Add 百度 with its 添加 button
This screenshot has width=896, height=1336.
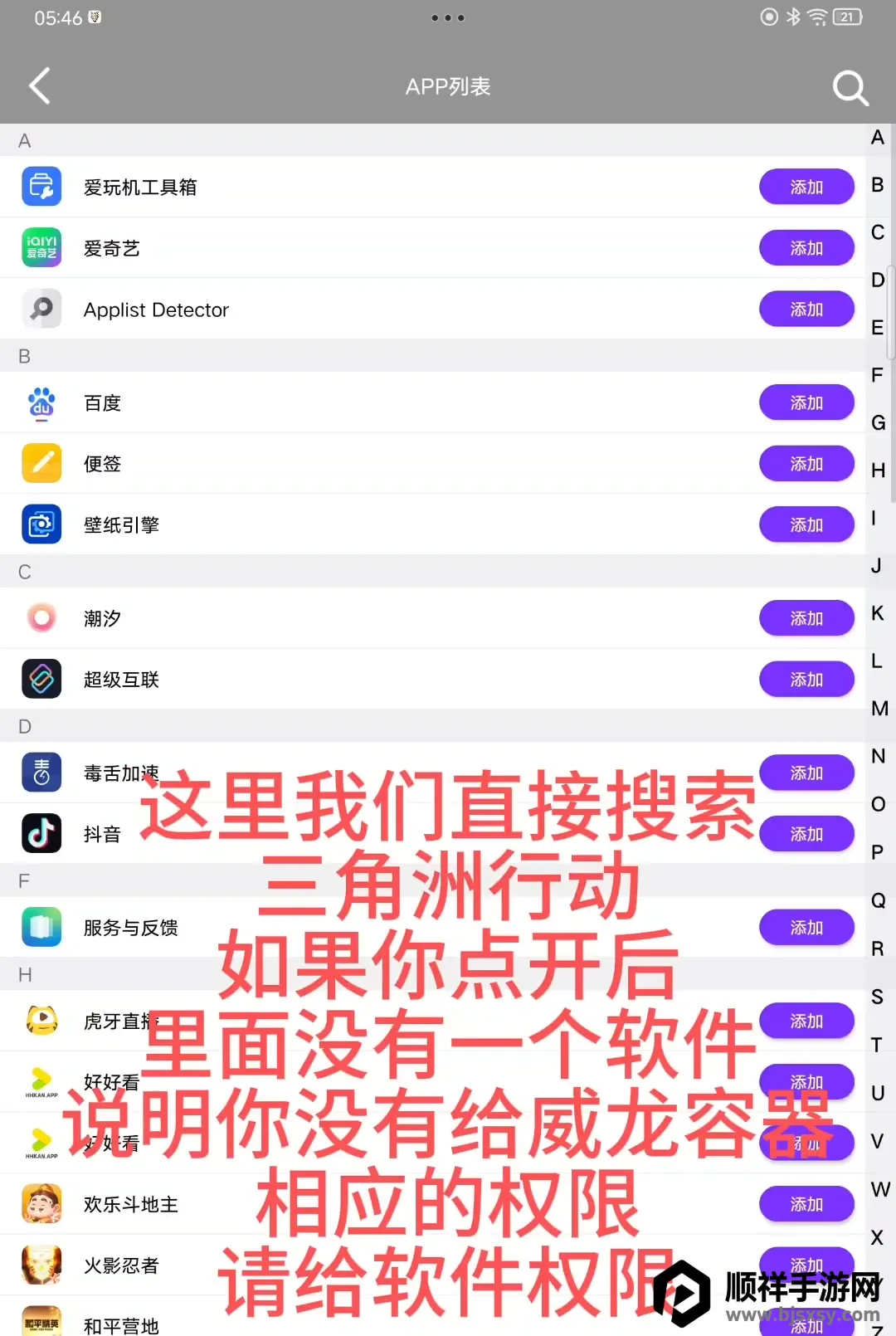tap(806, 402)
